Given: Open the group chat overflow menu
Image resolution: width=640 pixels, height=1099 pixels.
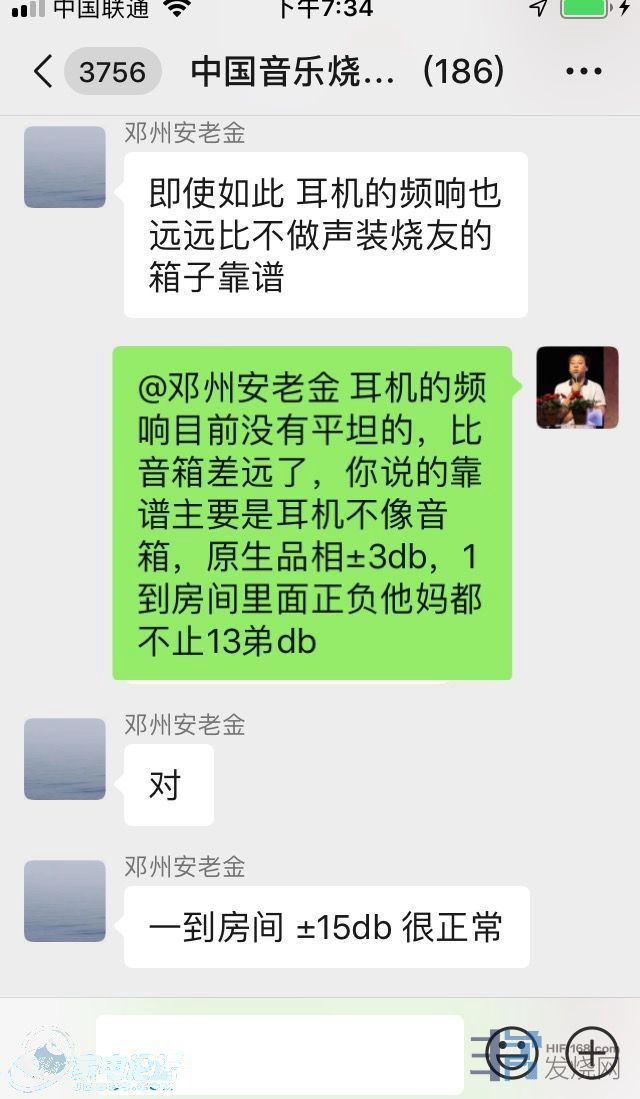Looking at the screenshot, I should pos(583,72).
